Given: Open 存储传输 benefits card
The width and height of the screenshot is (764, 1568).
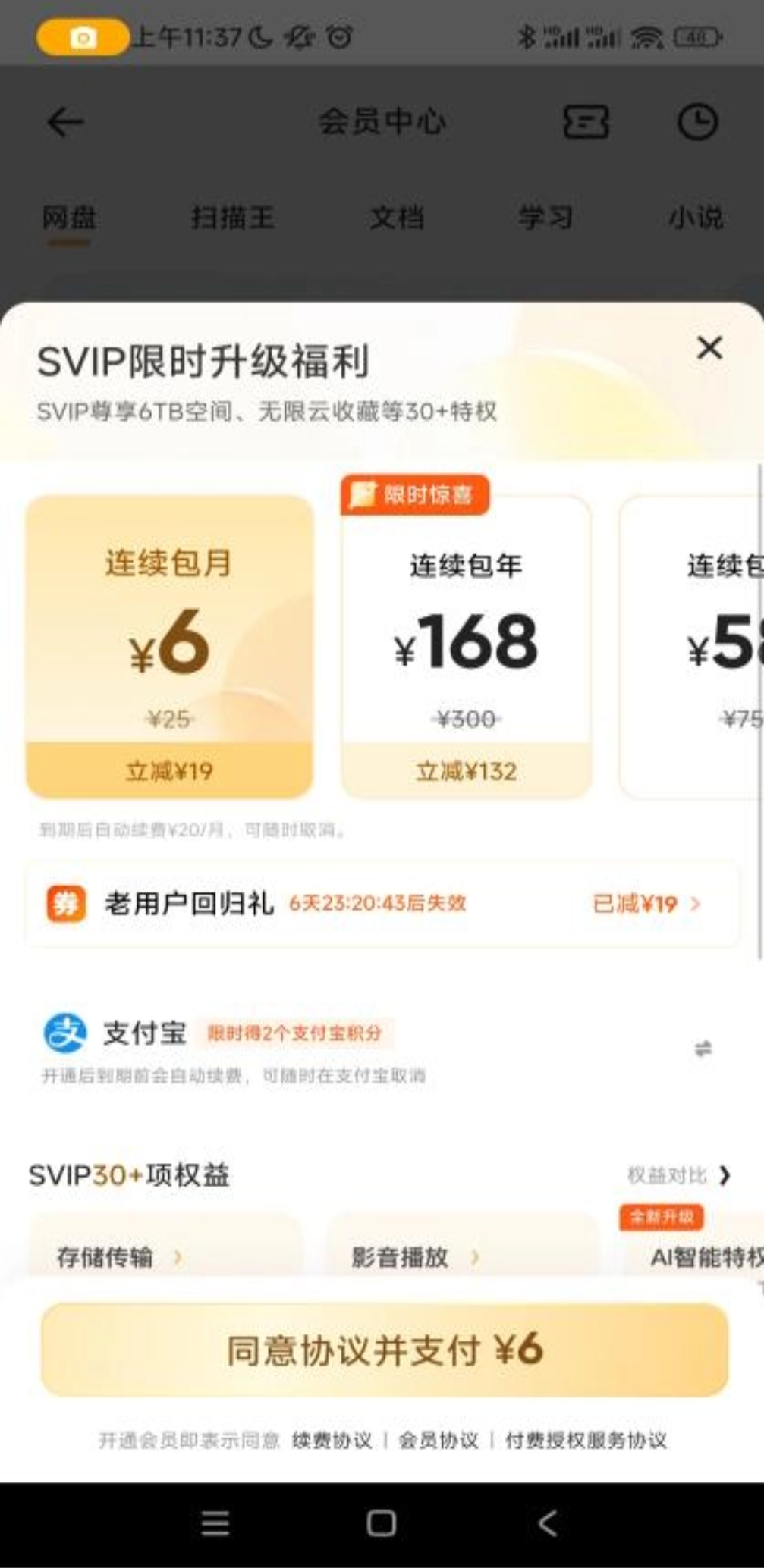Looking at the screenshot, I should coord(119,1256).
